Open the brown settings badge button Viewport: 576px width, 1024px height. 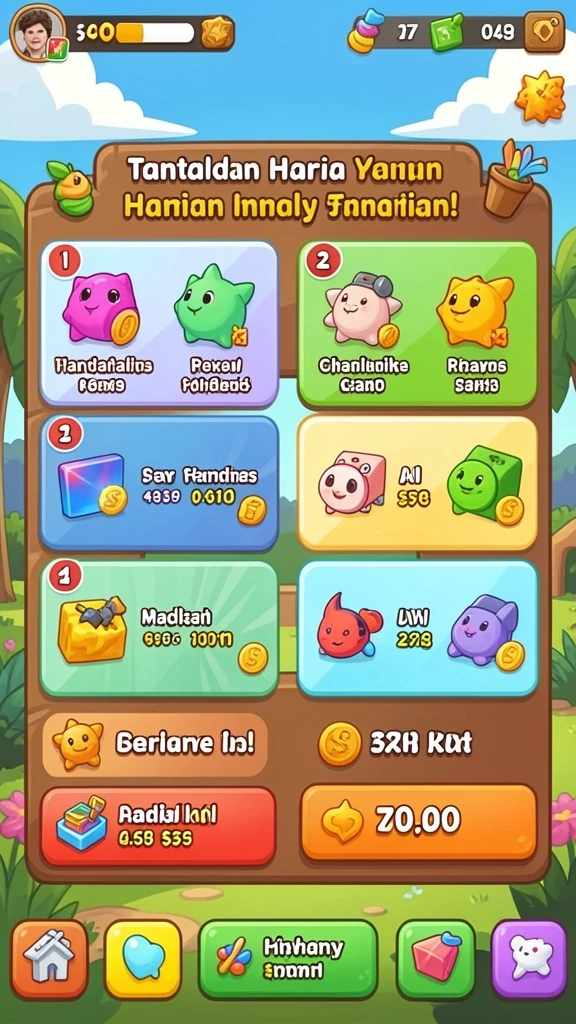coord(543,32)
